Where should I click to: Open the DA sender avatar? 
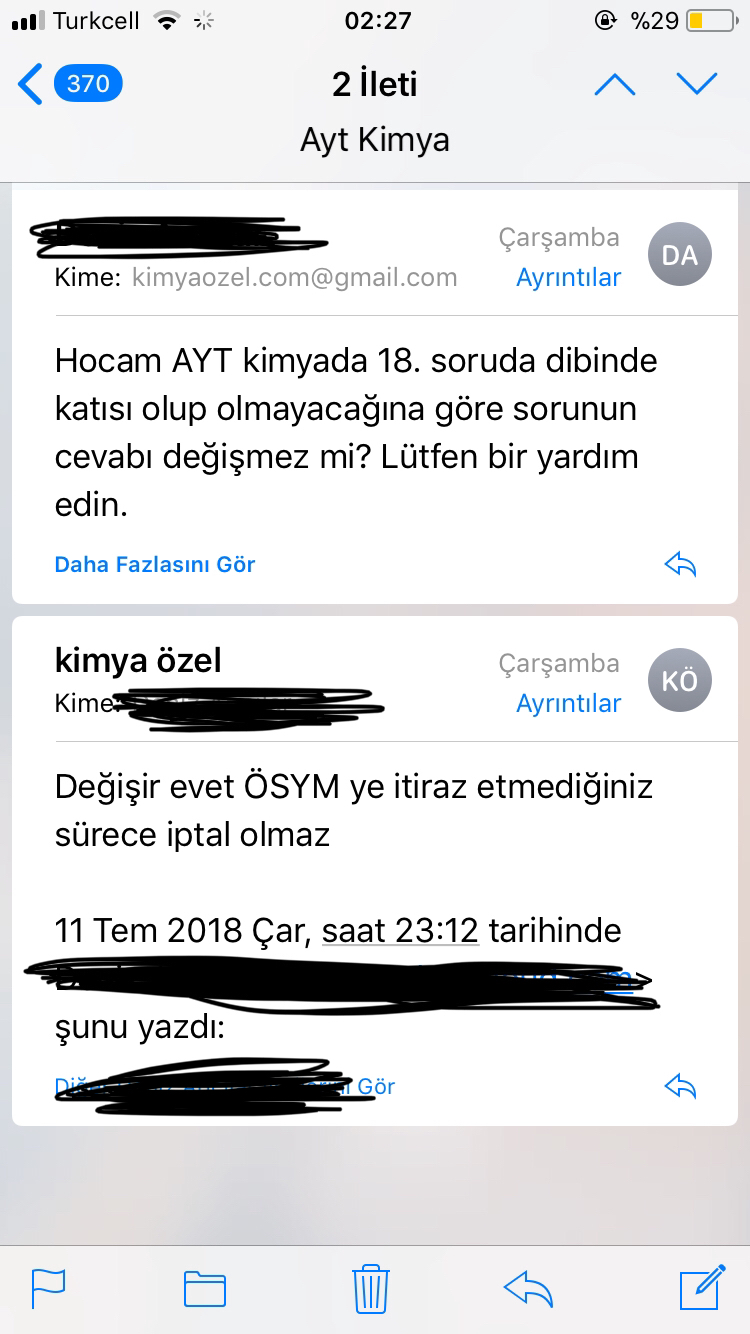coord(680,255)
